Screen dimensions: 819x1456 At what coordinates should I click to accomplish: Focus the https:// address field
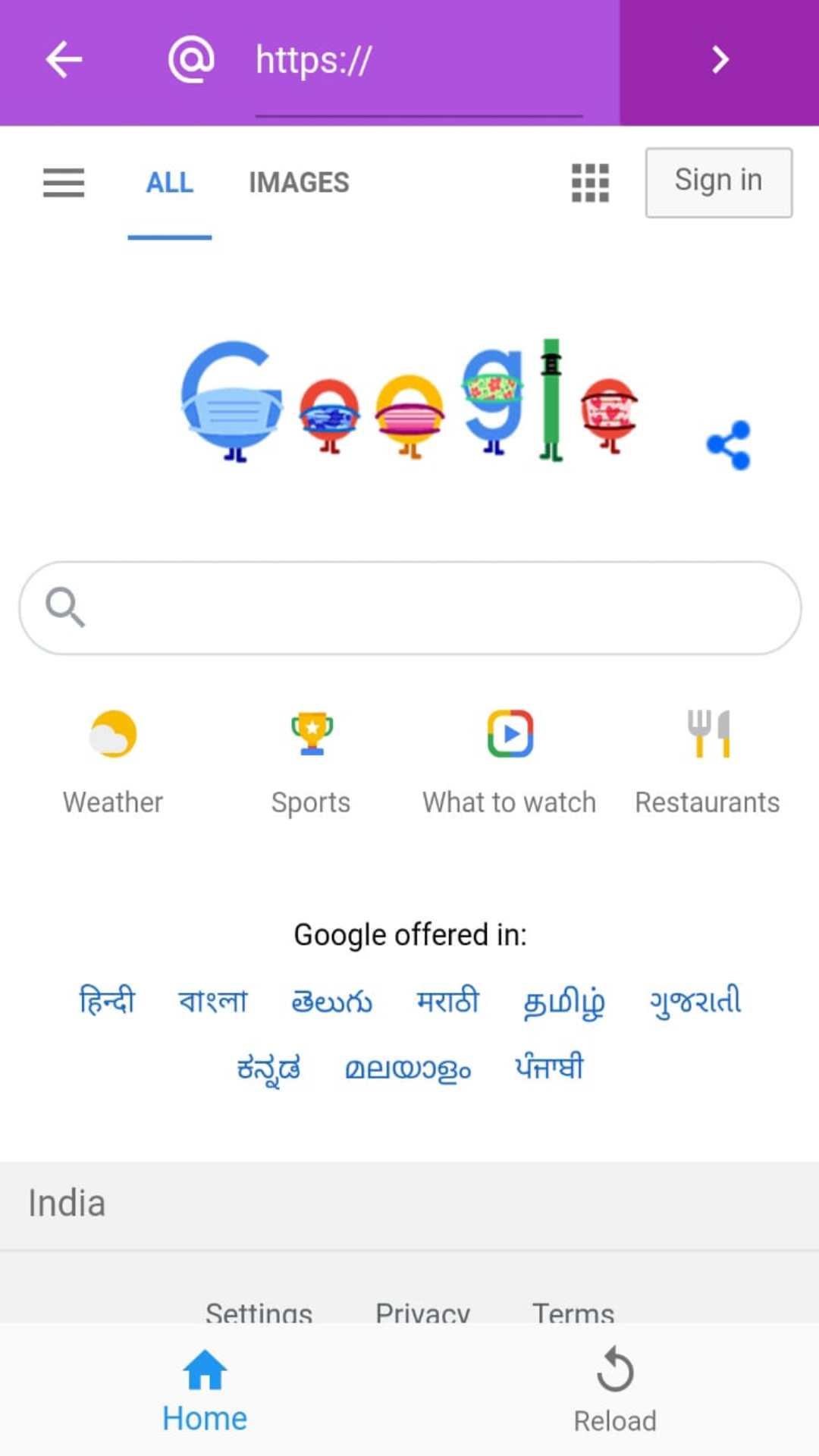(419, 61)
